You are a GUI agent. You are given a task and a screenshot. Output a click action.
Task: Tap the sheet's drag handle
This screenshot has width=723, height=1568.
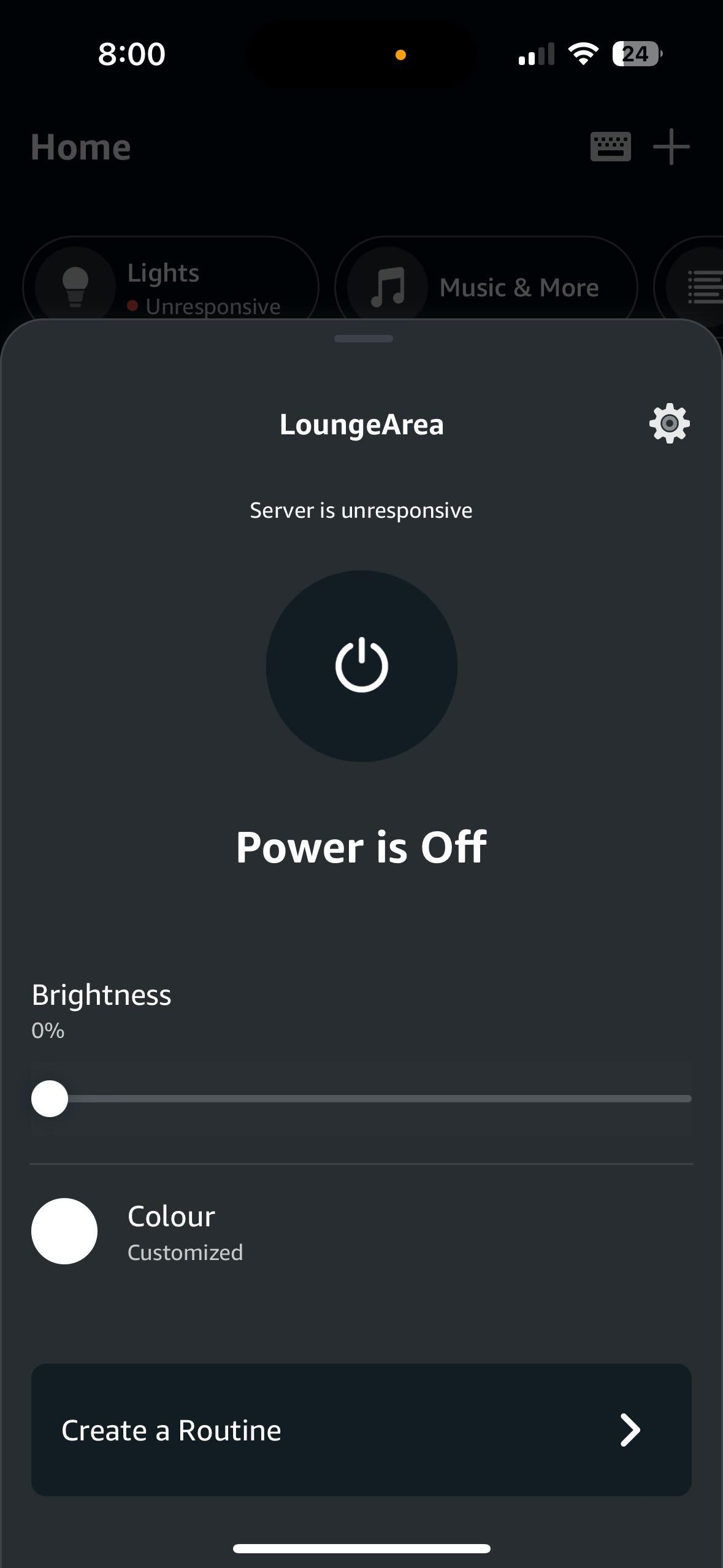364,339
